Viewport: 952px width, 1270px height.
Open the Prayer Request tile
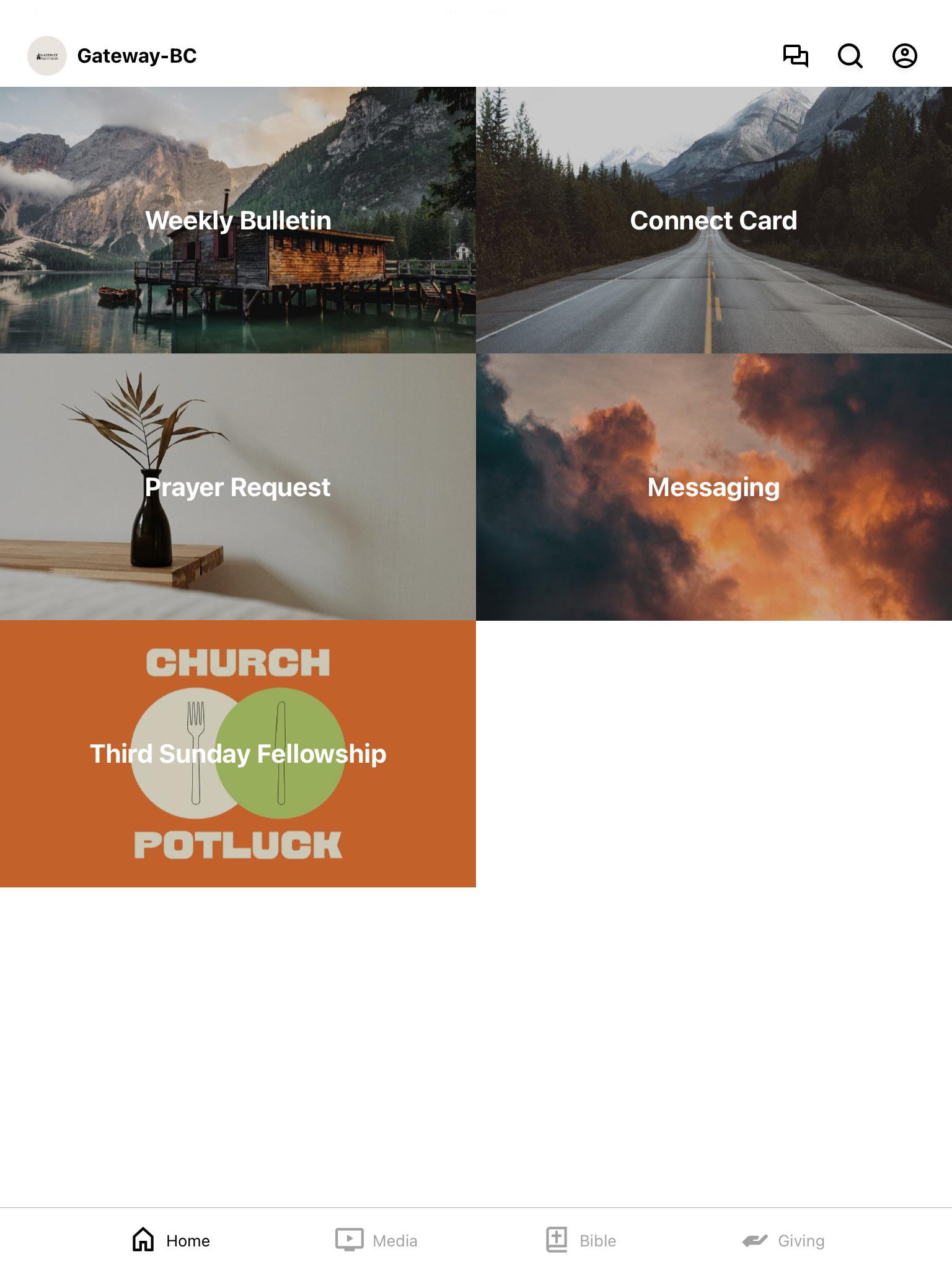coord(238,487)
